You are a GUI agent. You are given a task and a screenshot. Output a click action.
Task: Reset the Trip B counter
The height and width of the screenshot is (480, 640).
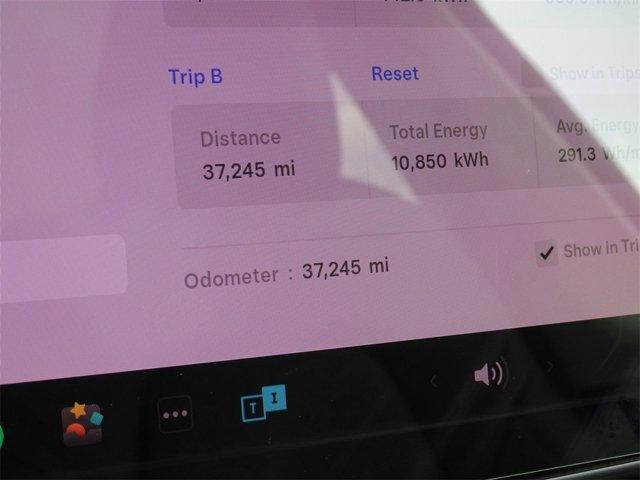394,74
